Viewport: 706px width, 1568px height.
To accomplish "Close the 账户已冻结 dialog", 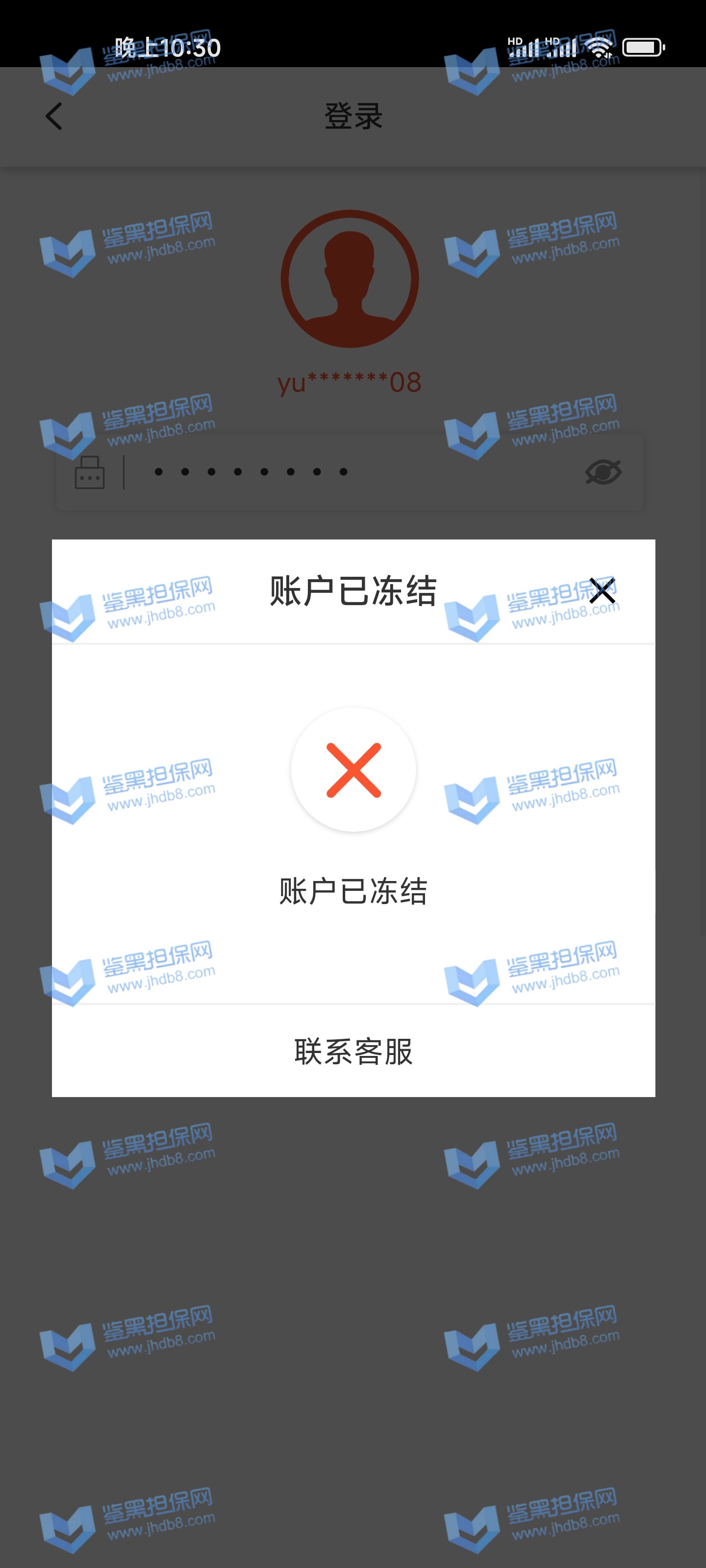I will pos(602,590).
